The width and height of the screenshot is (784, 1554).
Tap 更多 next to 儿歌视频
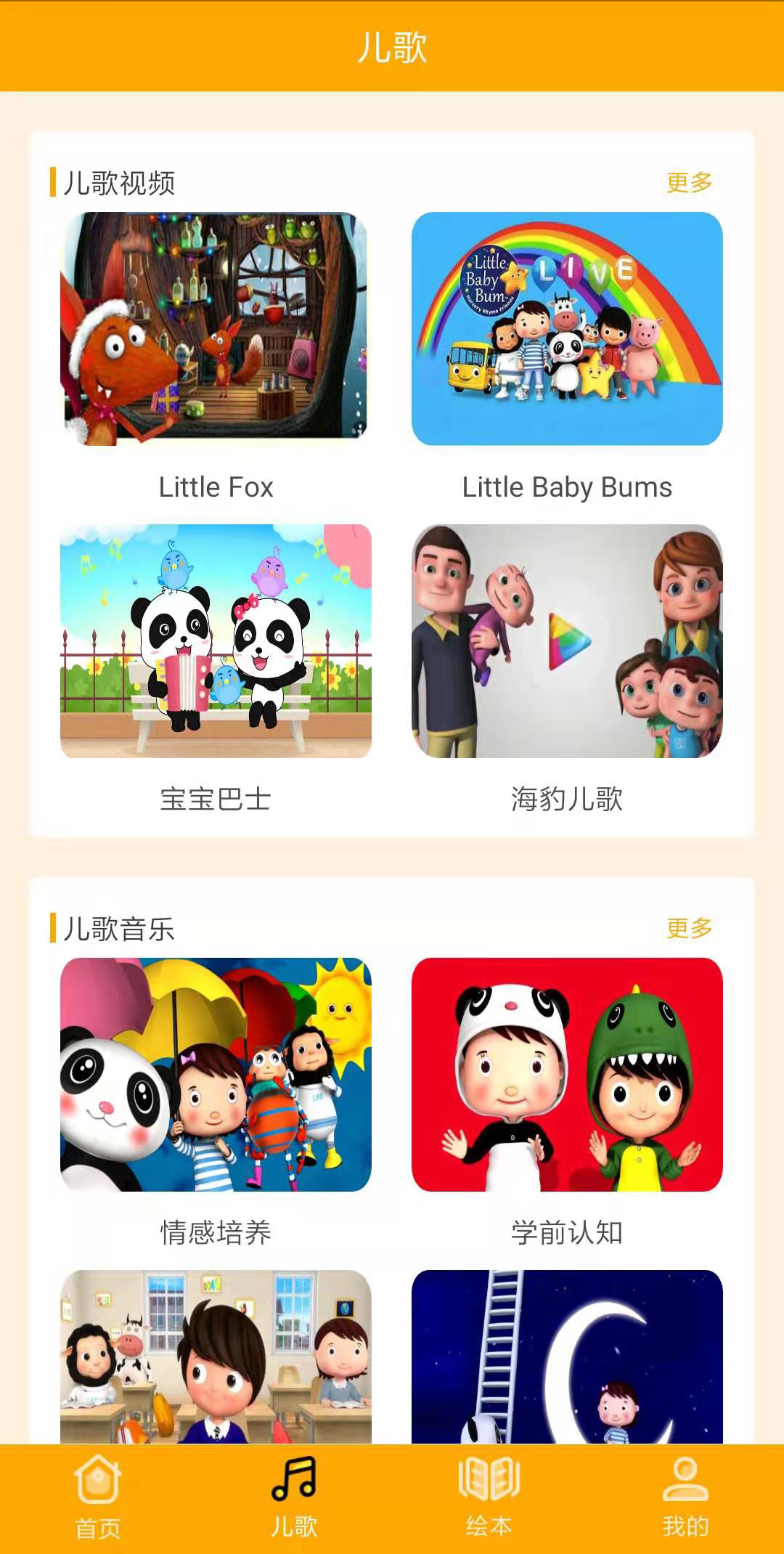coord(689,182)
